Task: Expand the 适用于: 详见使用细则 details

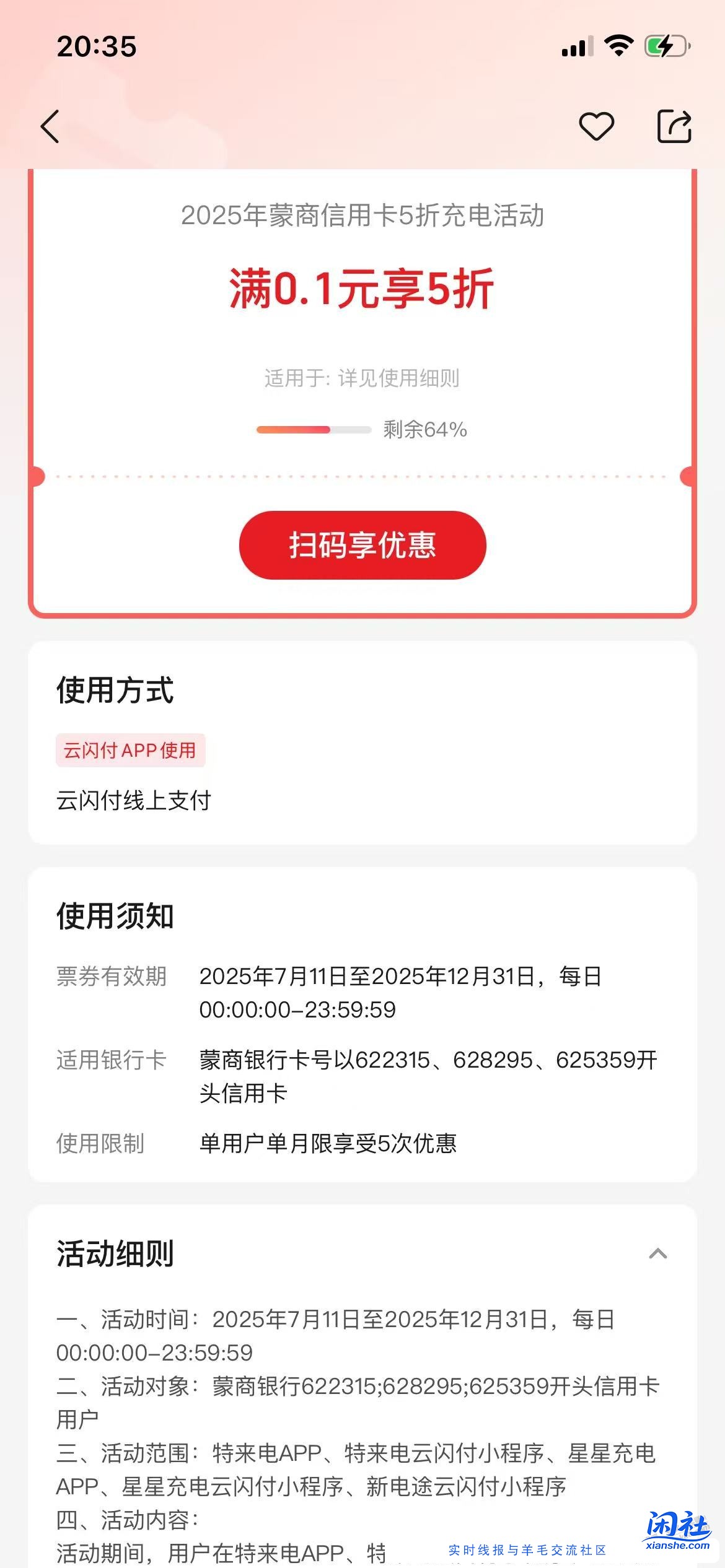Action: tap(361, 377)
